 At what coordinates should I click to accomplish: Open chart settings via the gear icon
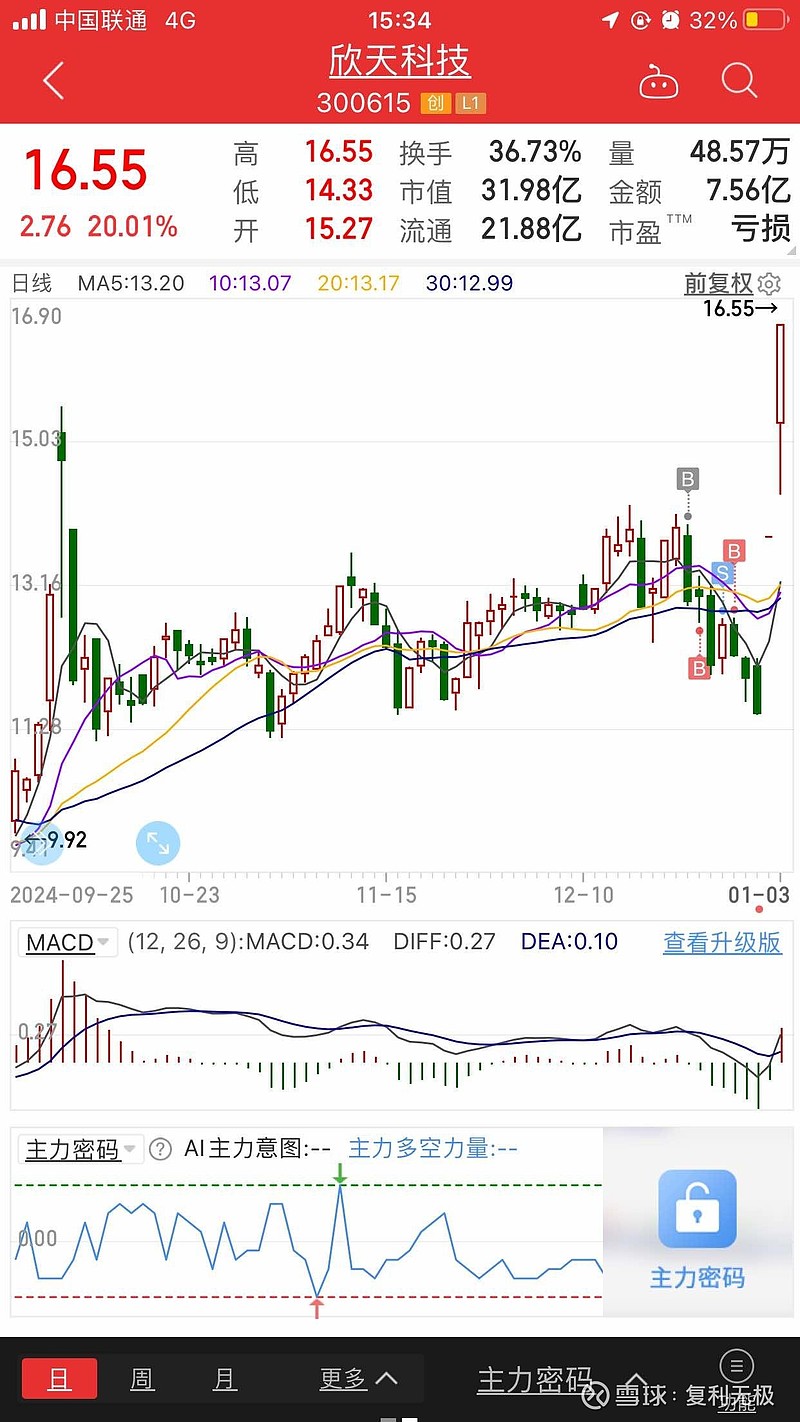(x=767, y=284)
